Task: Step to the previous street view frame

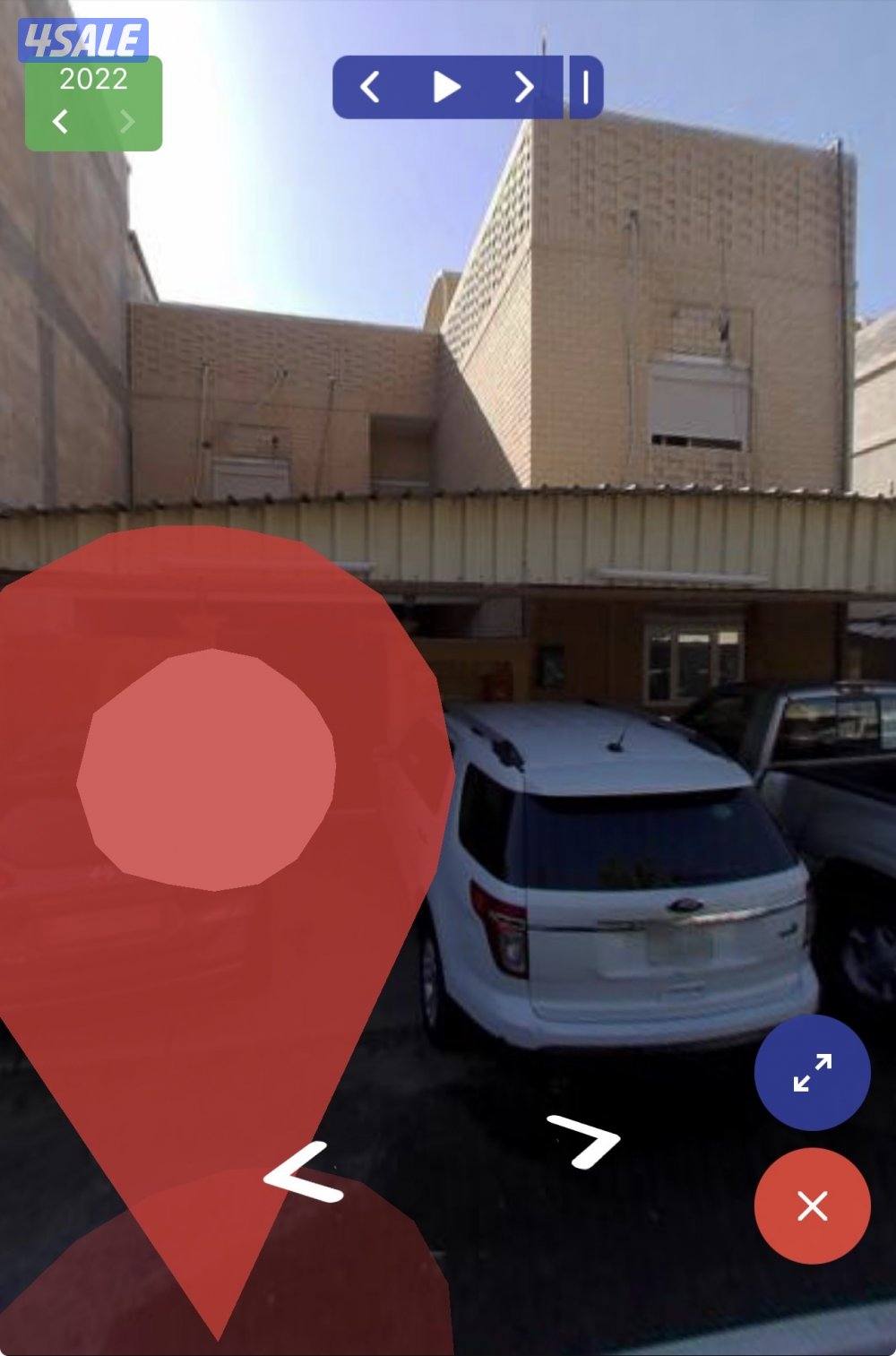Action: pyautogui.click(x=369, y=87)
